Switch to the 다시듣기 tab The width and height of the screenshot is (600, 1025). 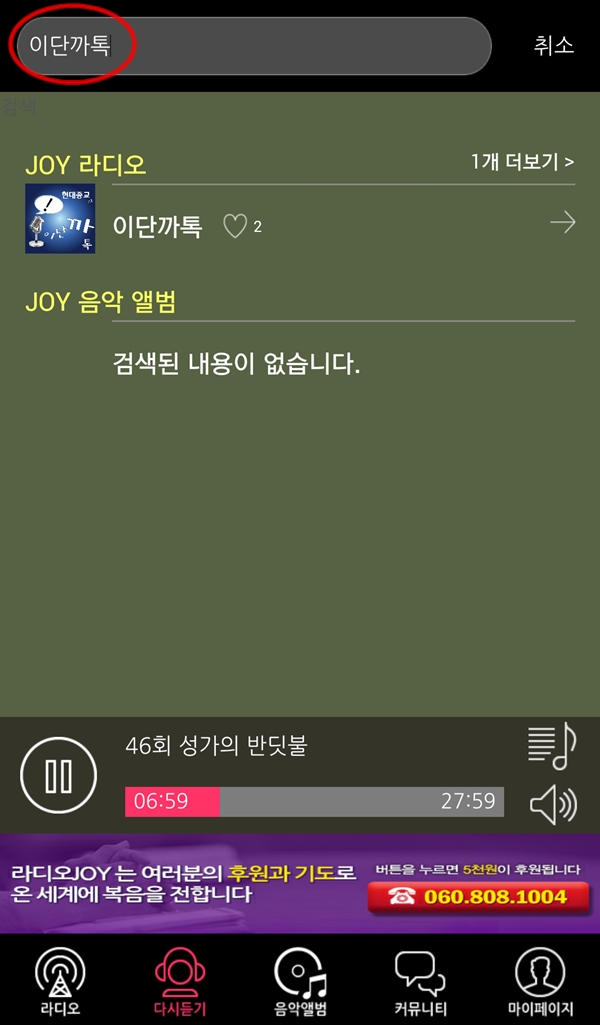point(179,980)
